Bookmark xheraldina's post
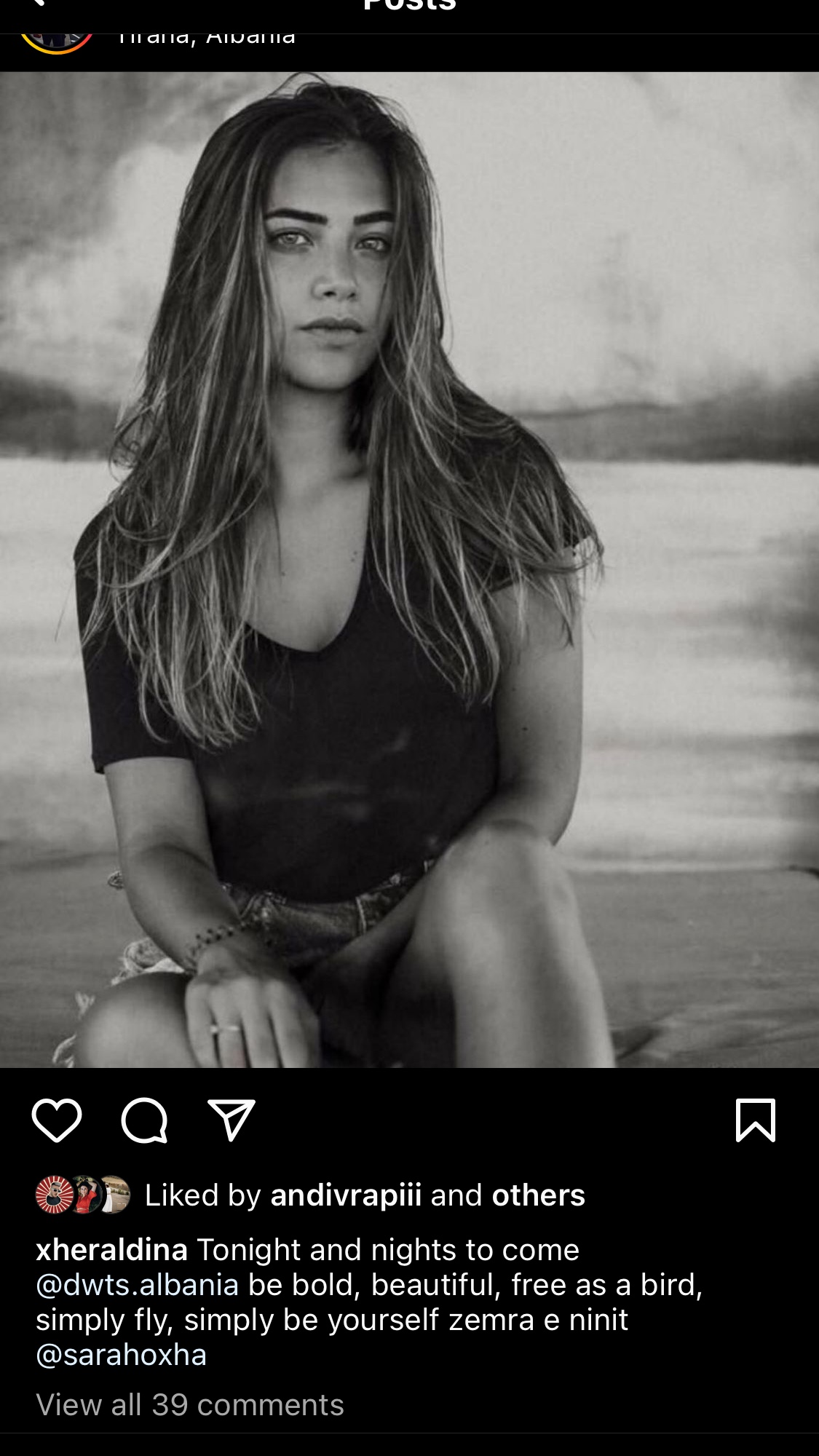 tap(755, 1120)
